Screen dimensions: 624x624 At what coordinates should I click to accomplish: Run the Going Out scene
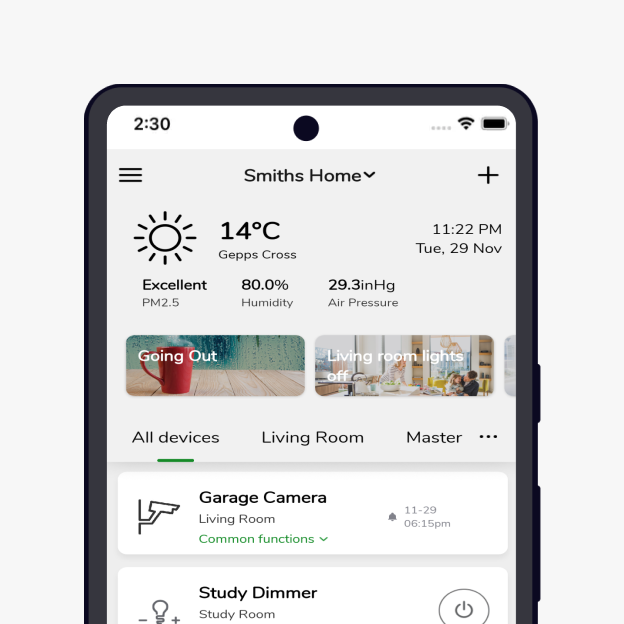(215, 365)
